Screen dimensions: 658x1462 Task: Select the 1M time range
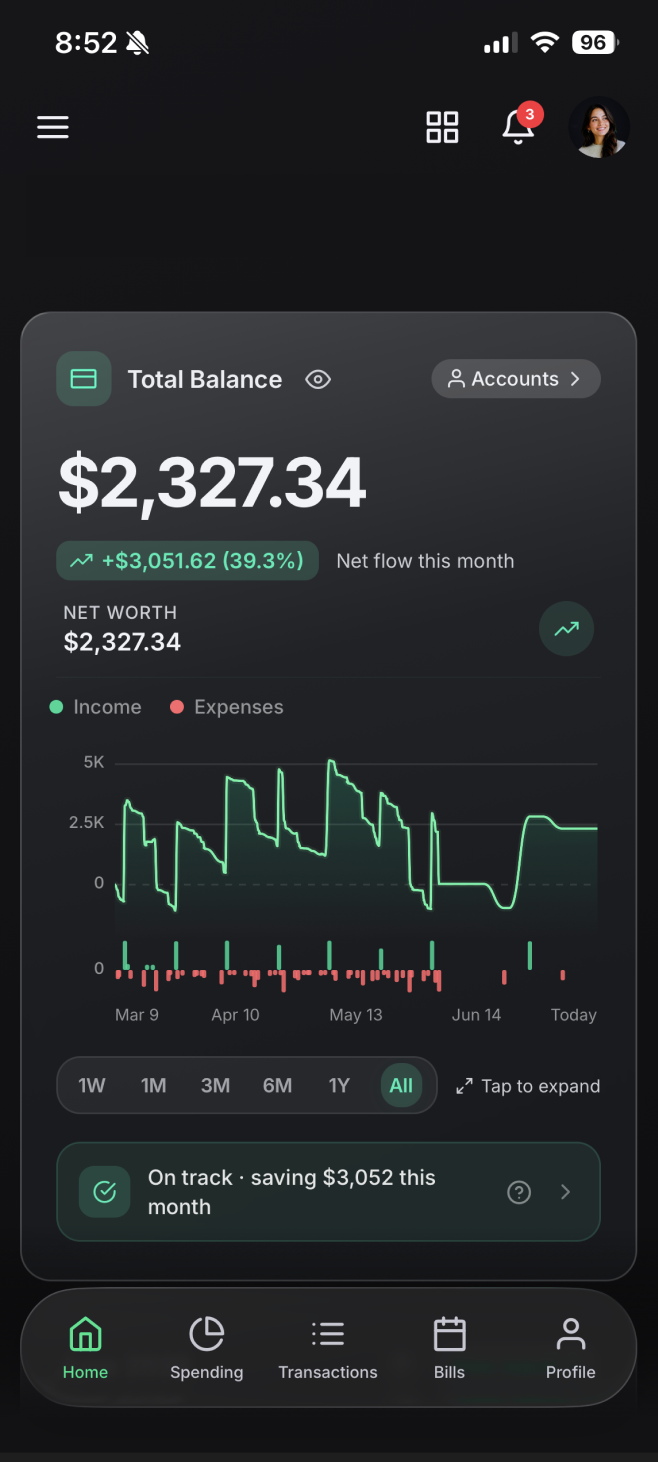click(153, 1086)
